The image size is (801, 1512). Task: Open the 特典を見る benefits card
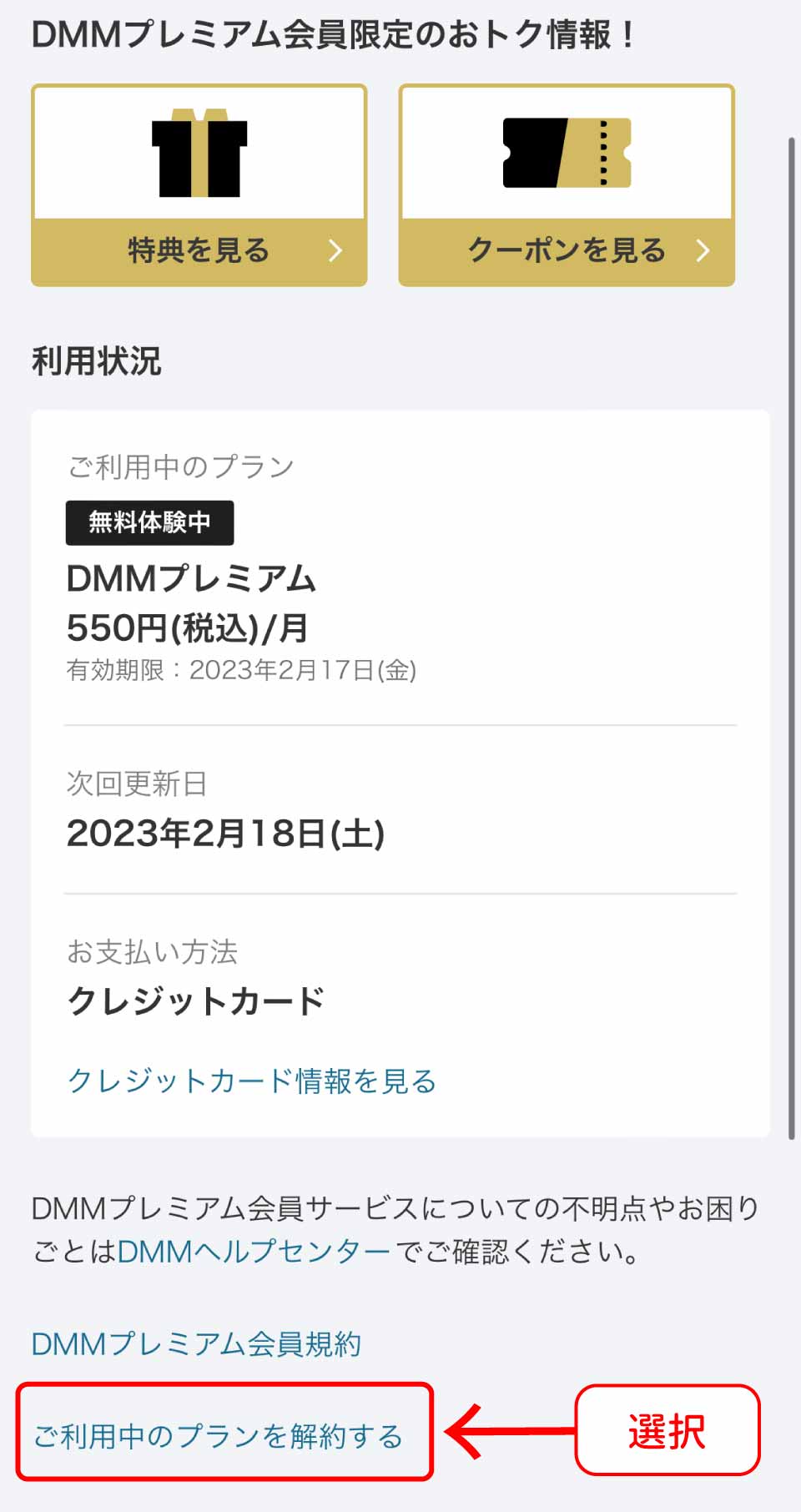[x=199, y=185]
